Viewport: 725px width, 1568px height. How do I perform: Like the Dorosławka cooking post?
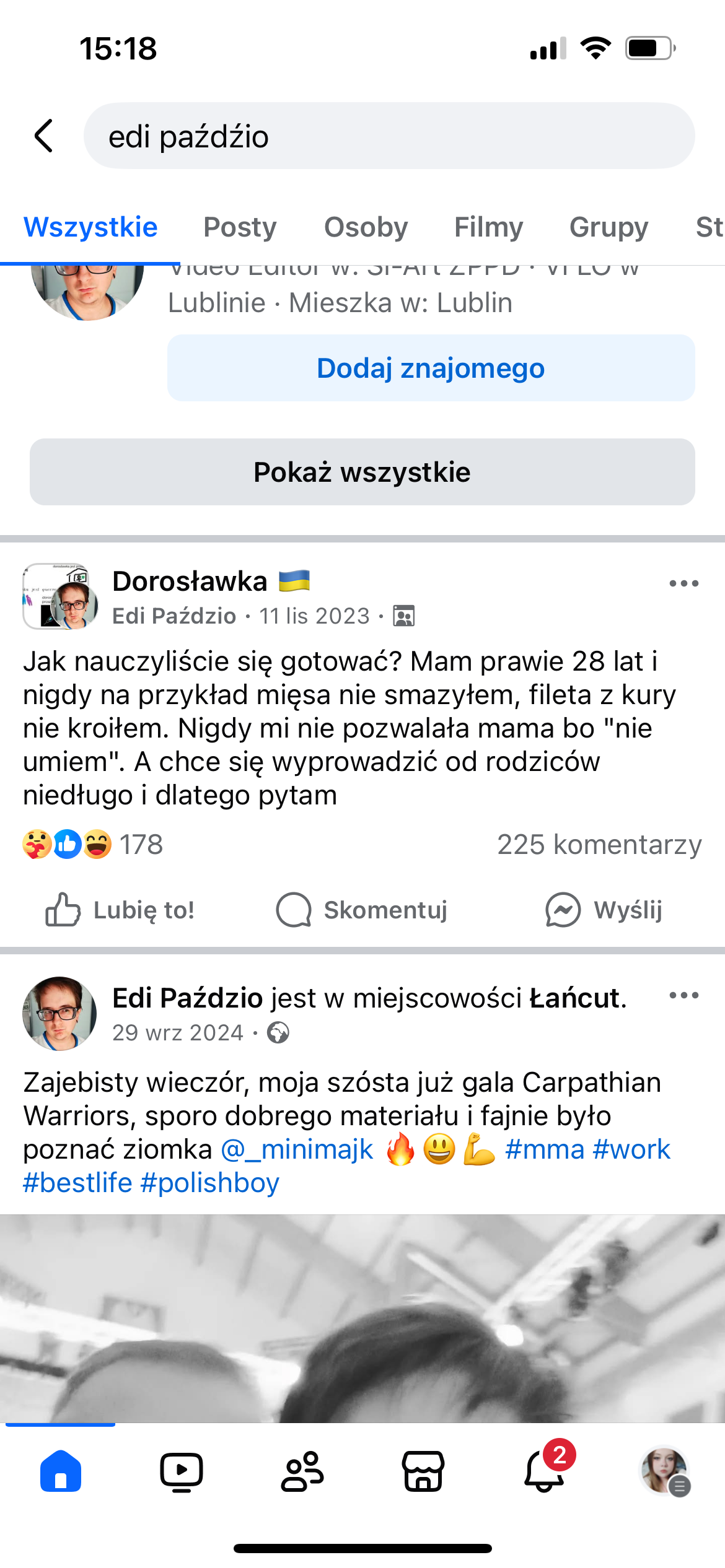click(120, 910)
